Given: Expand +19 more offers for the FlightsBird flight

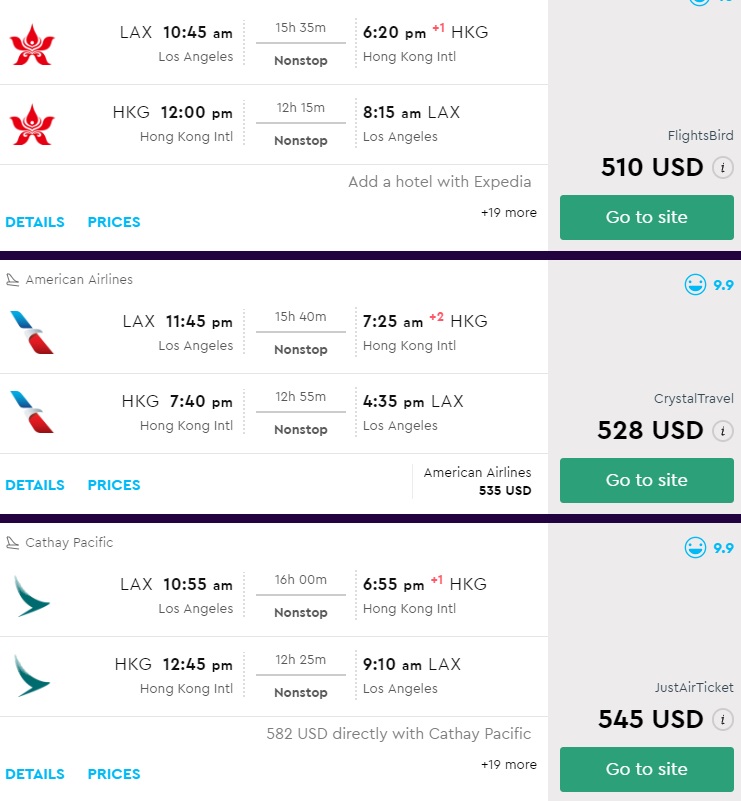Looking at the screenshot, I should [508, 213].
